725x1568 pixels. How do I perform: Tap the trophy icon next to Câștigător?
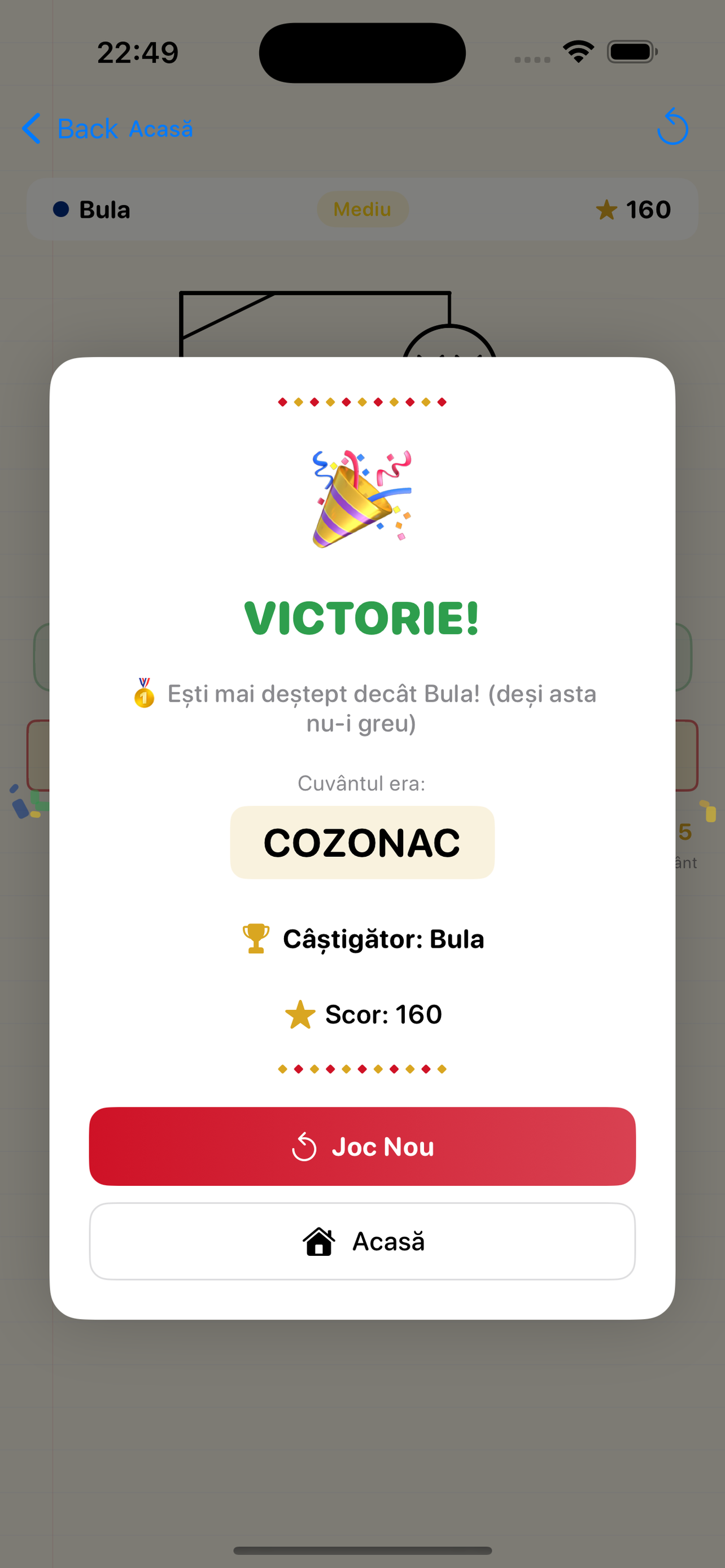256,939
